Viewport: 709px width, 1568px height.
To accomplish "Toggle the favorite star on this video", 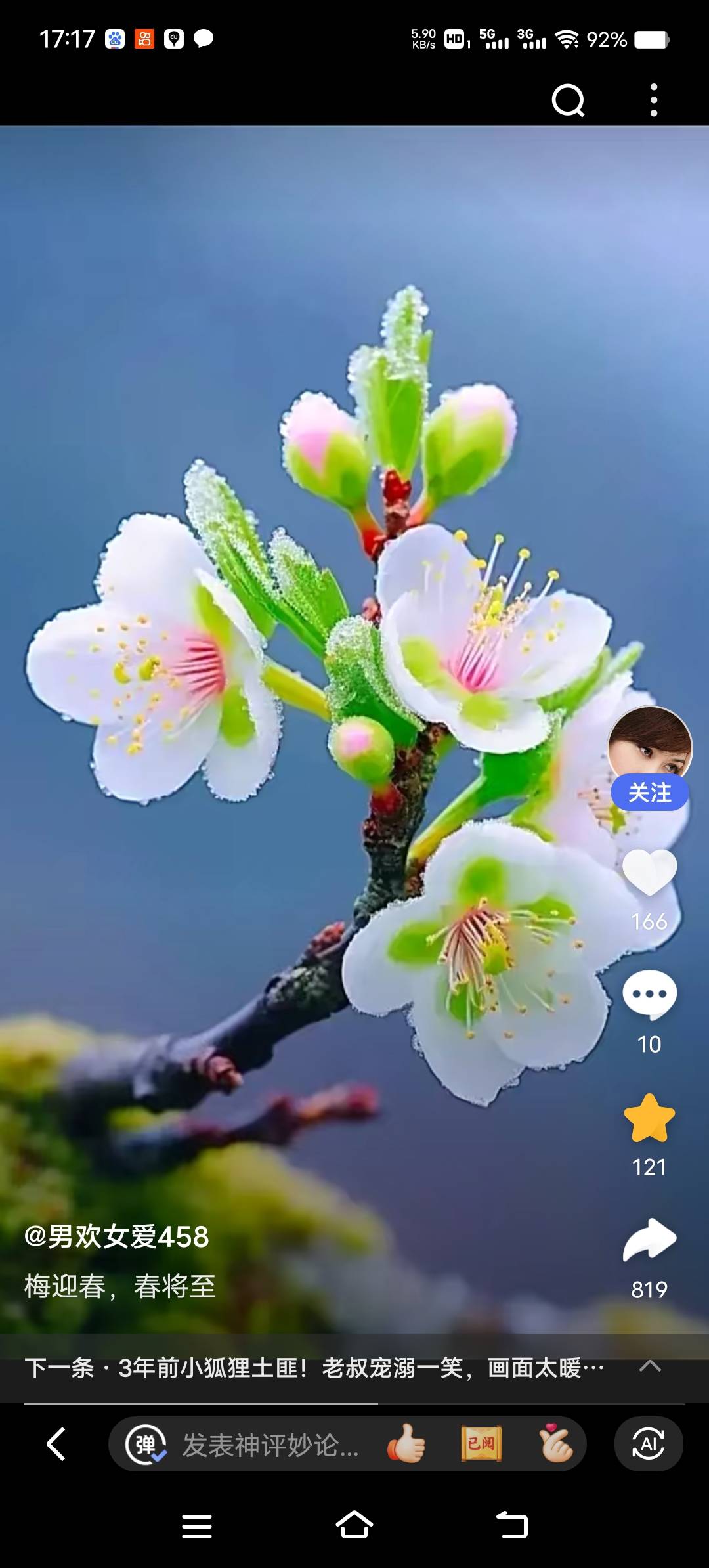I will tap(649, 1118).
